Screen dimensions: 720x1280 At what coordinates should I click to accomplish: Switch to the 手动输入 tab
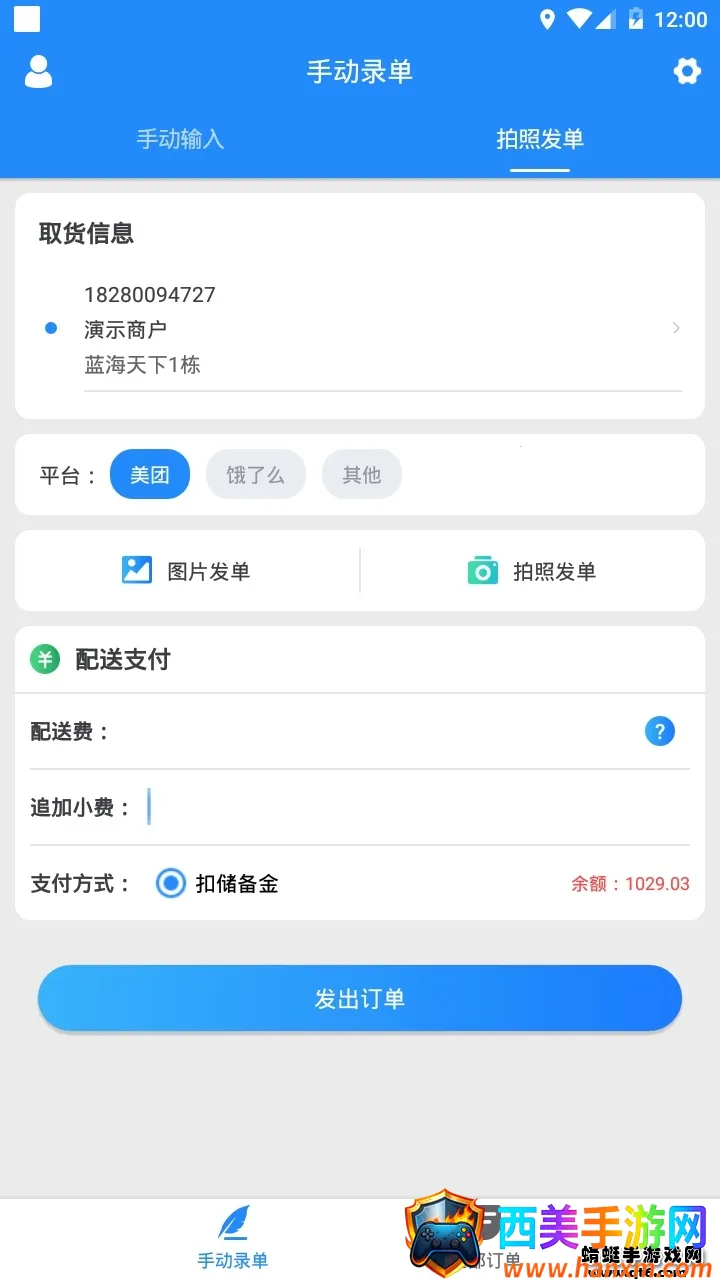[x=180, y=139]
